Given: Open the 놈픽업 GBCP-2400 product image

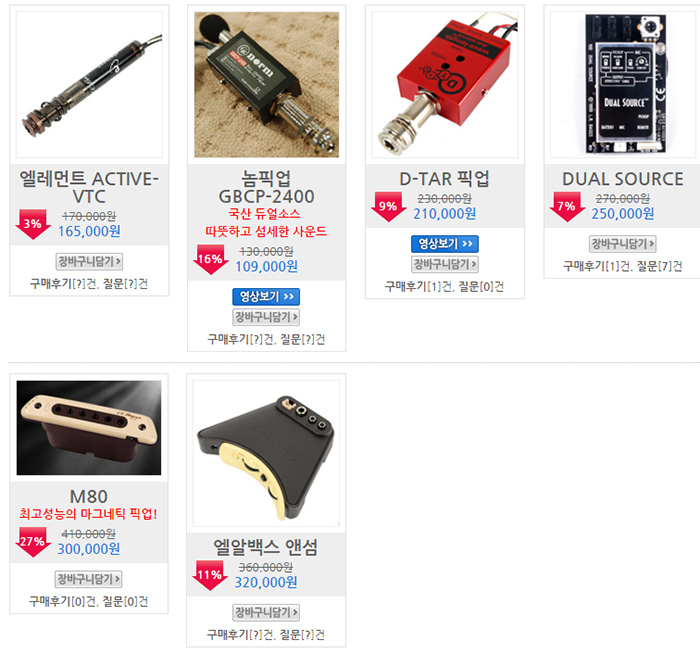Looking at the screenshot, I should pos(266,84).
